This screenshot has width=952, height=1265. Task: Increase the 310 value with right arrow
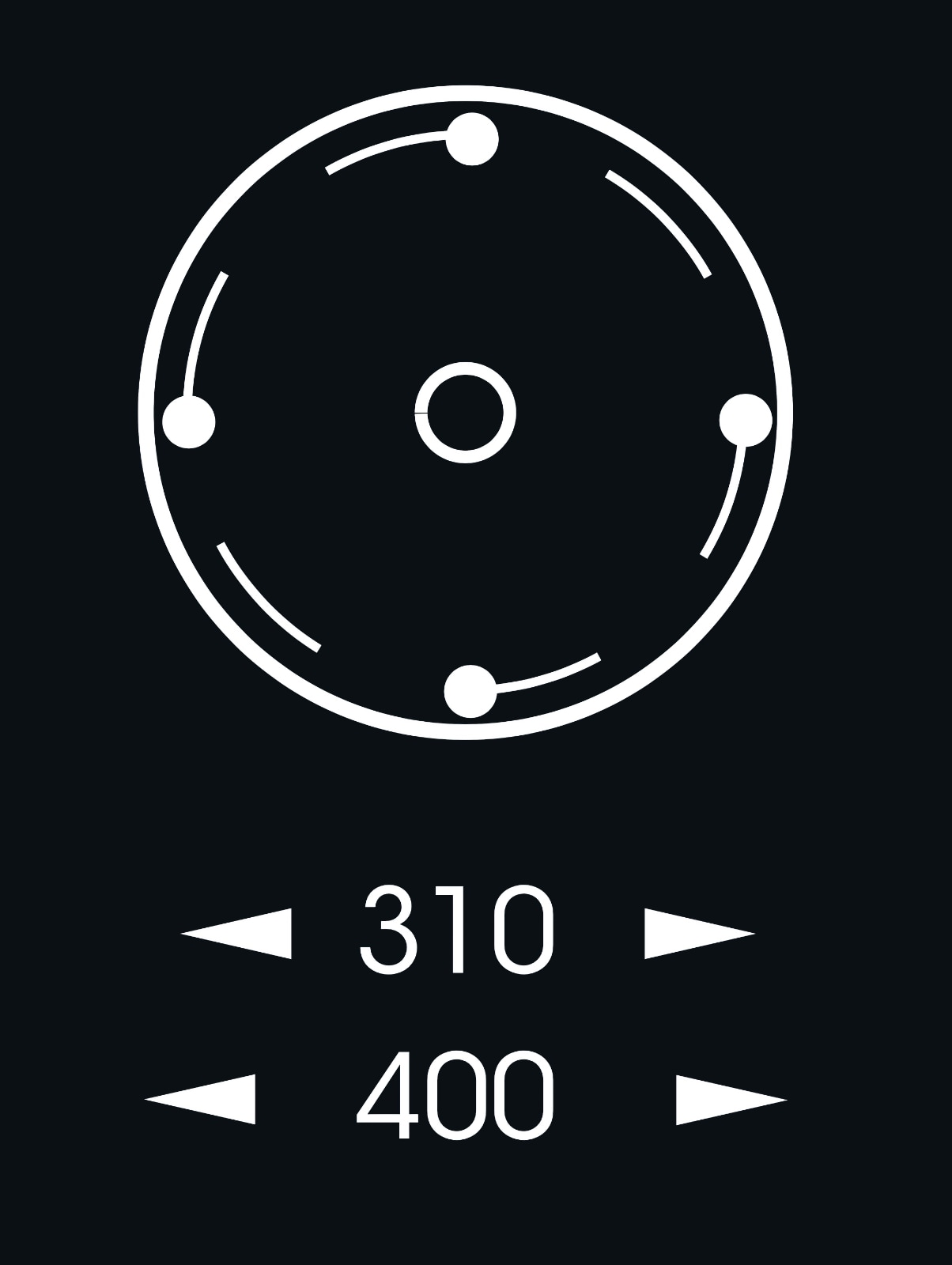click(700, 934)
